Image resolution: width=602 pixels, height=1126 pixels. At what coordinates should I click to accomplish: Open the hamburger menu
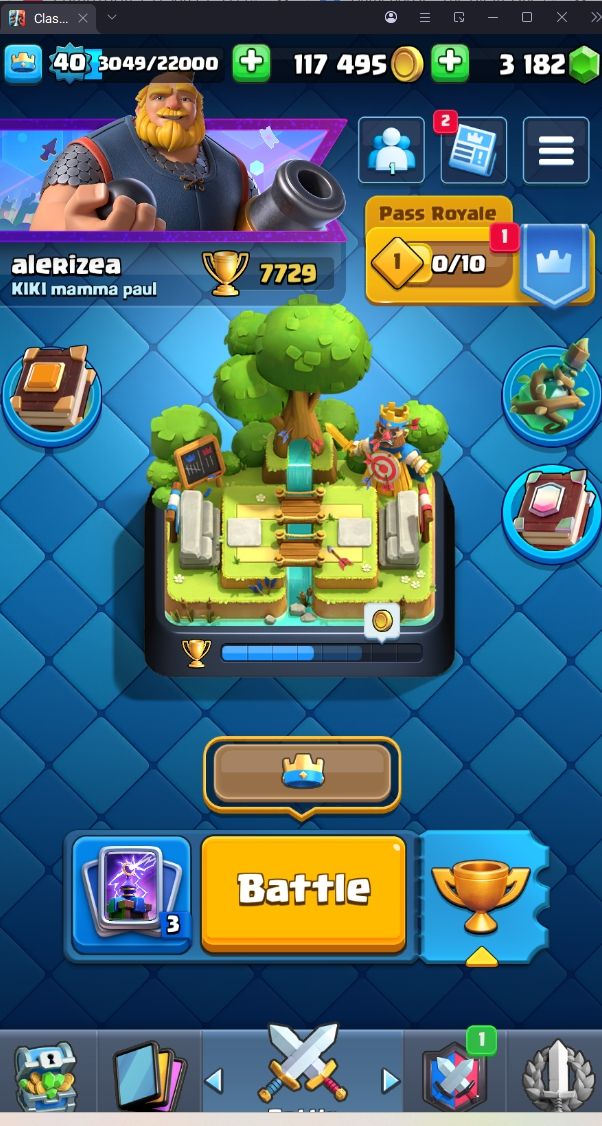(556, 151)
